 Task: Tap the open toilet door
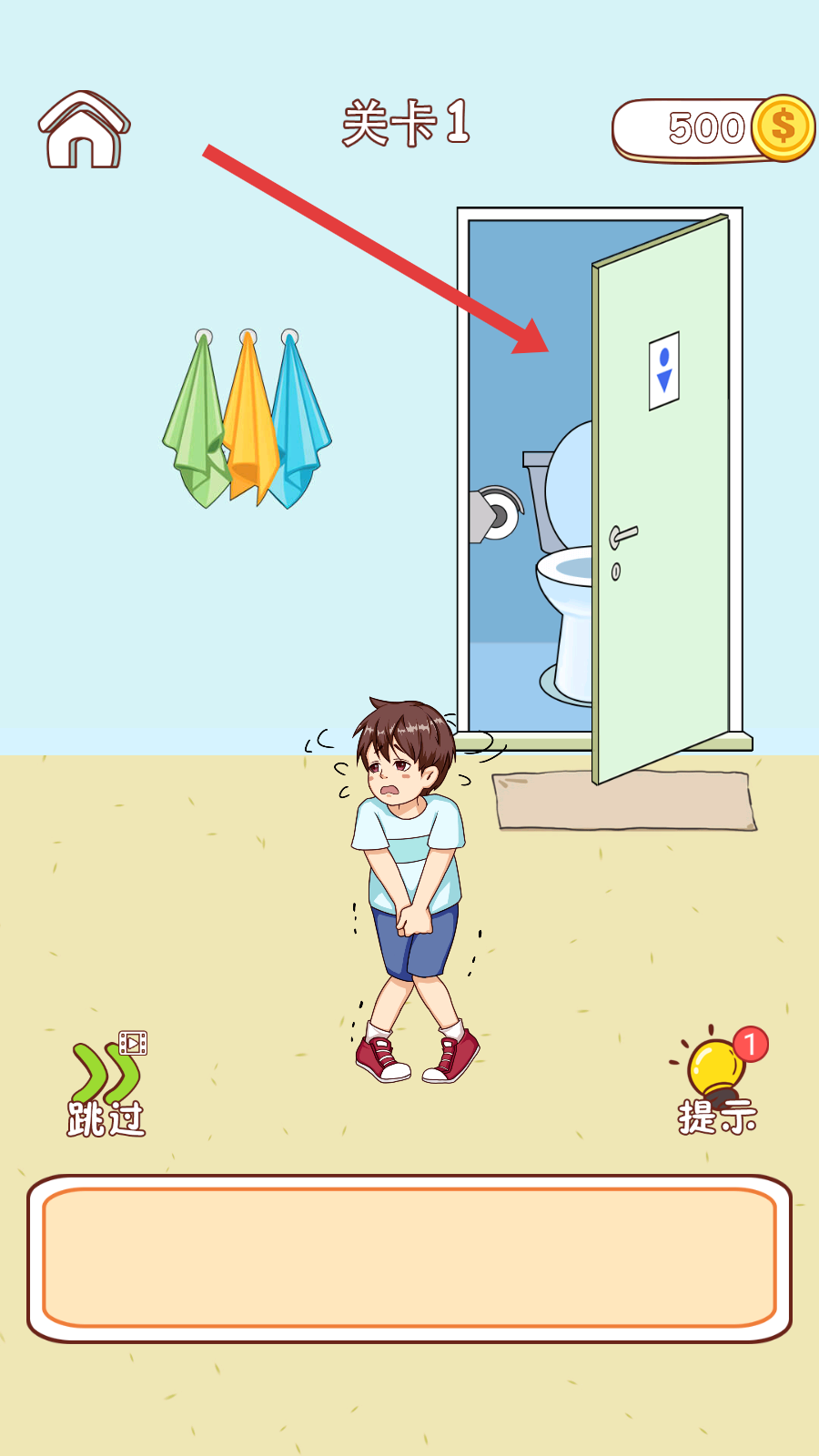(x=662, y=500)
